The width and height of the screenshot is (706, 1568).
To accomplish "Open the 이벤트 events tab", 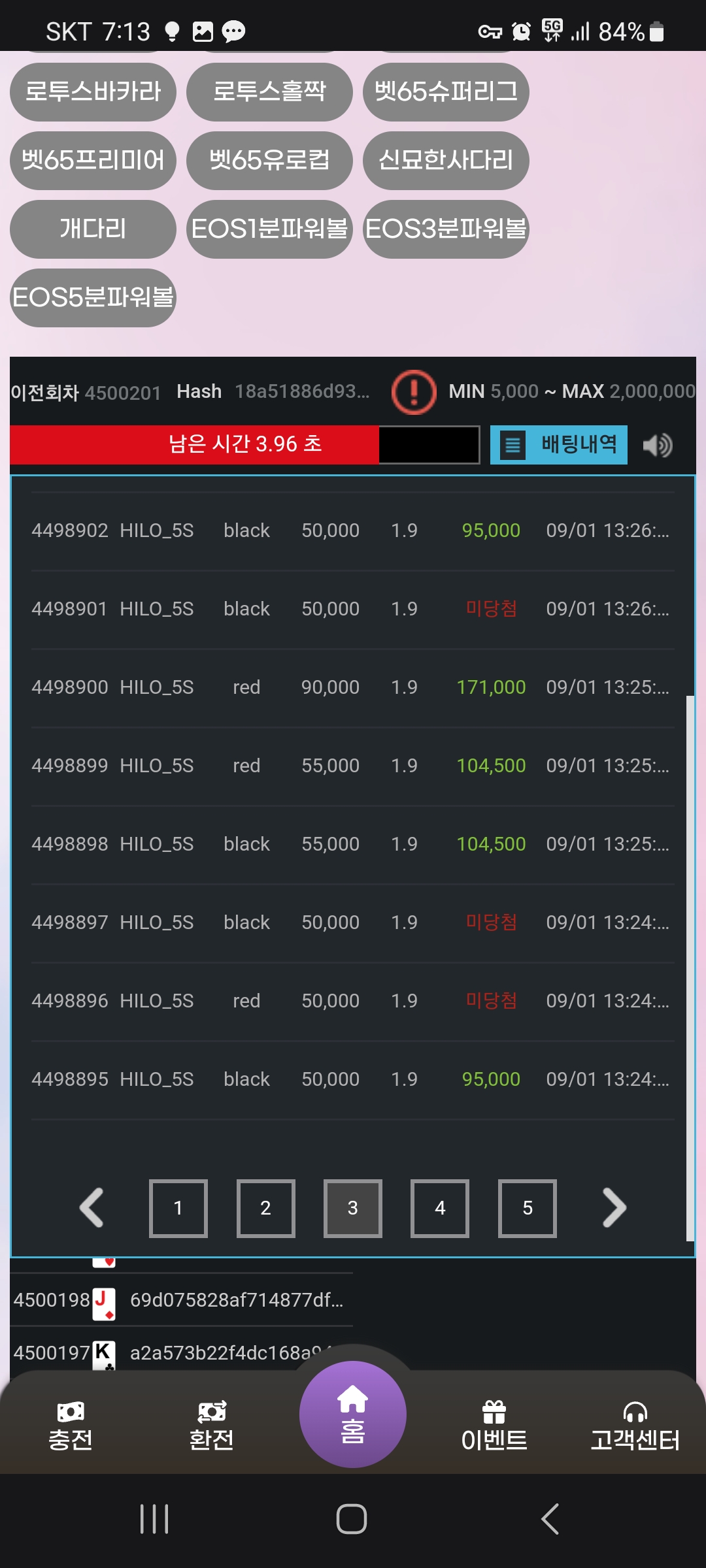I will 494,1426.
